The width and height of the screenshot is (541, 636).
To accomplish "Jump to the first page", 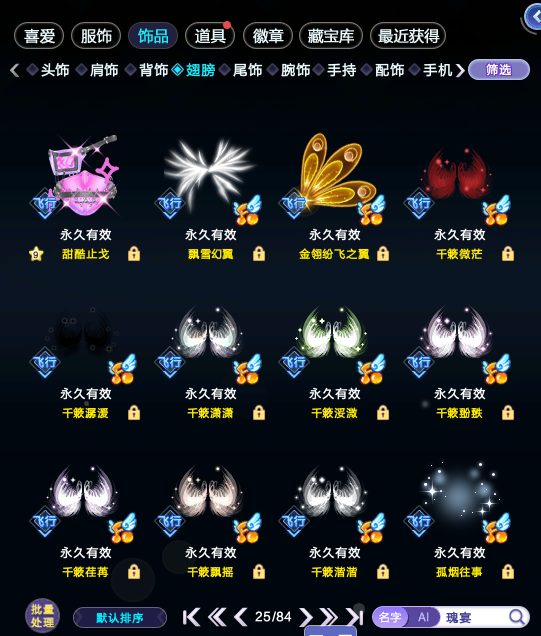I will coord(191,617).
